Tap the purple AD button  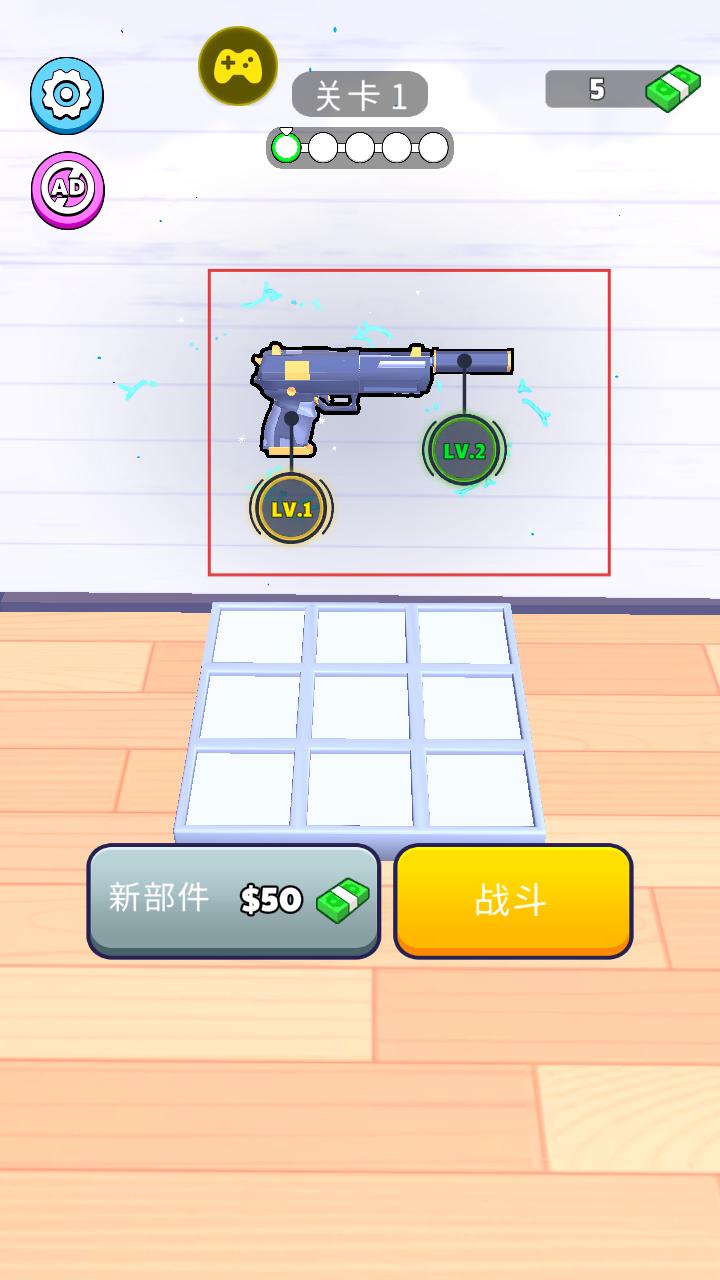(x=67, y=187)
